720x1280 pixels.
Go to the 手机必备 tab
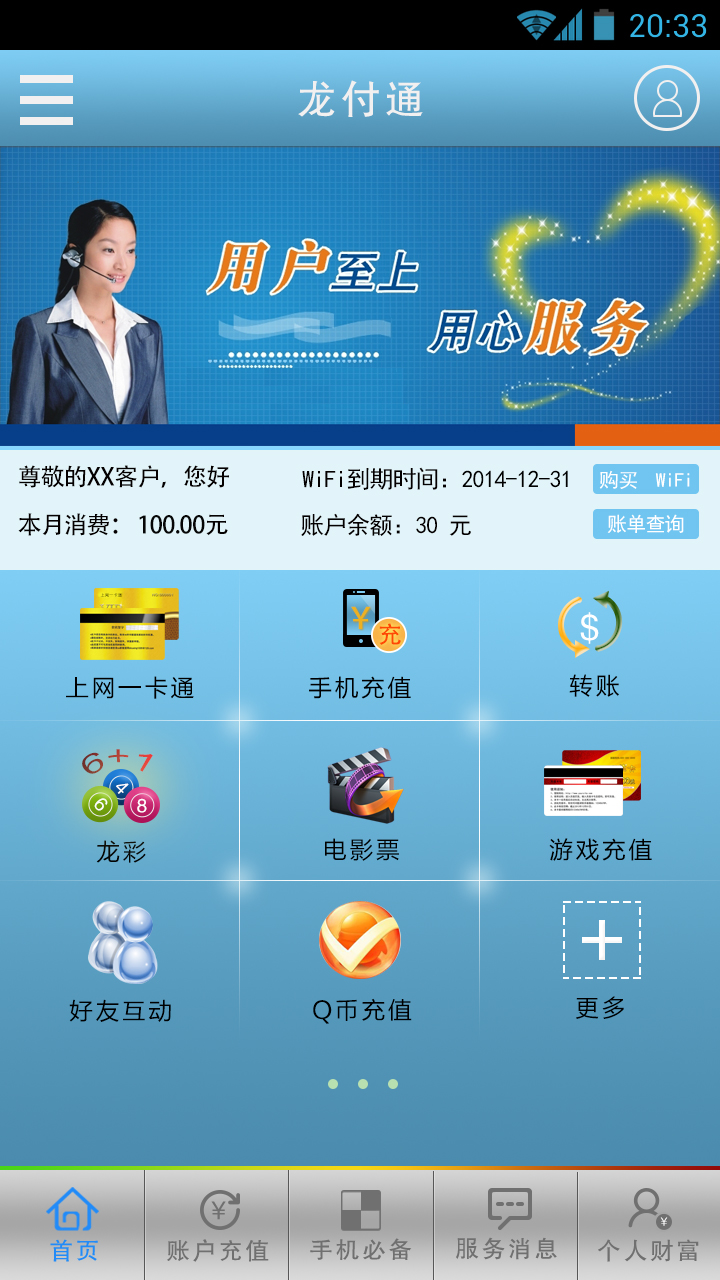[361, 1226]
